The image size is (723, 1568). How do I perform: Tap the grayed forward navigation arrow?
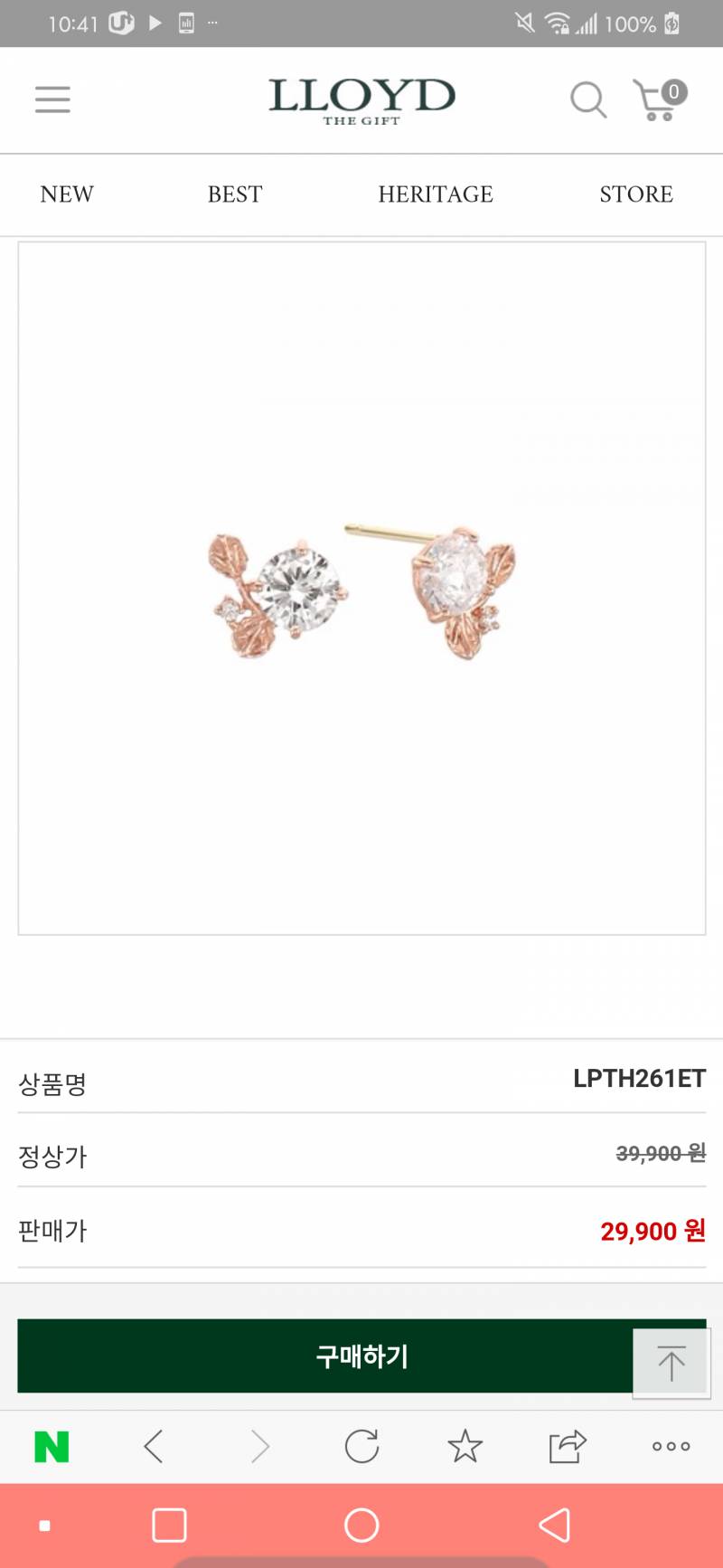[x=258, y=1446]
